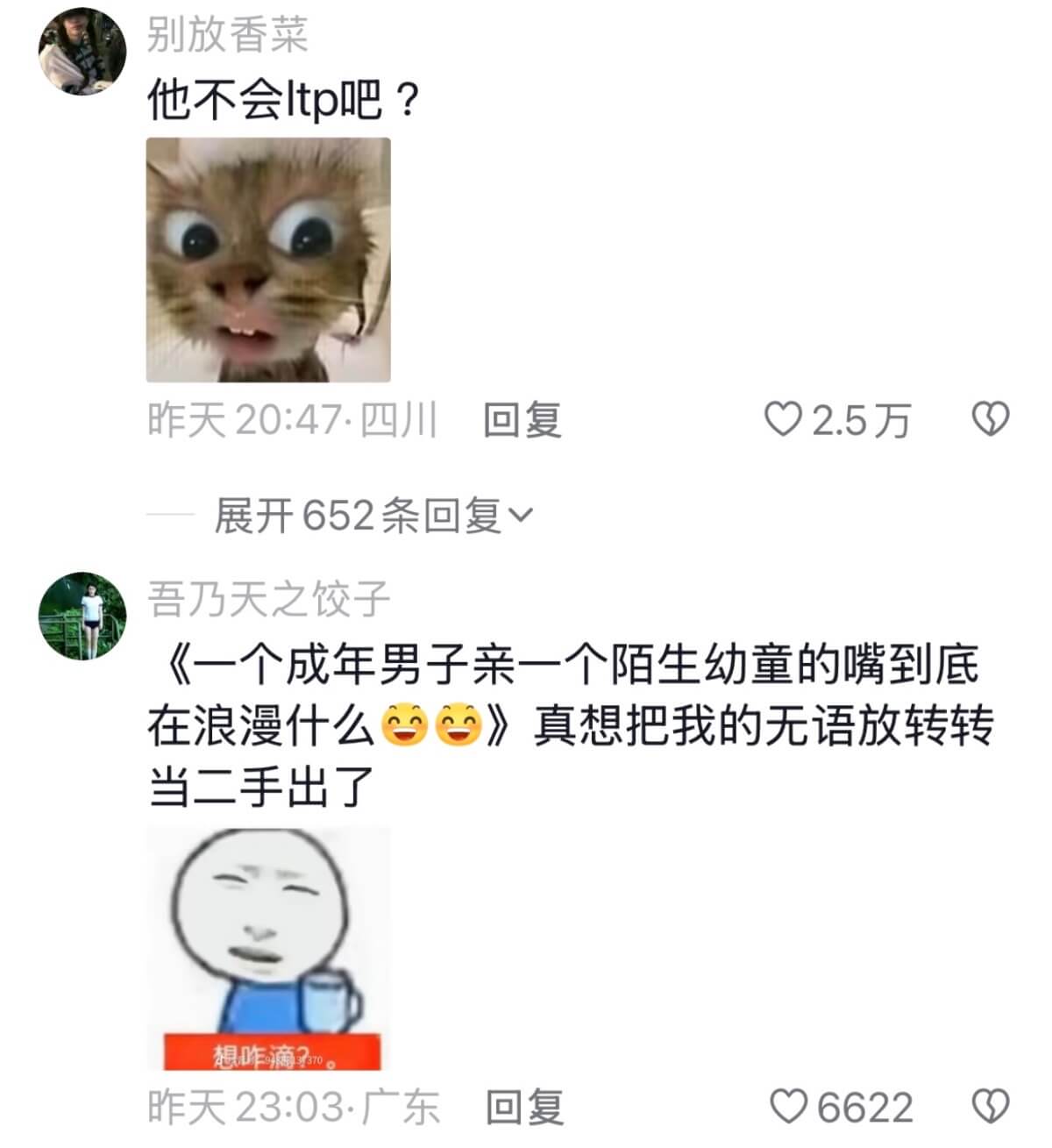
Task: View the 想咋滴 meme image in the comment
Action: click(x=268, y=948)
